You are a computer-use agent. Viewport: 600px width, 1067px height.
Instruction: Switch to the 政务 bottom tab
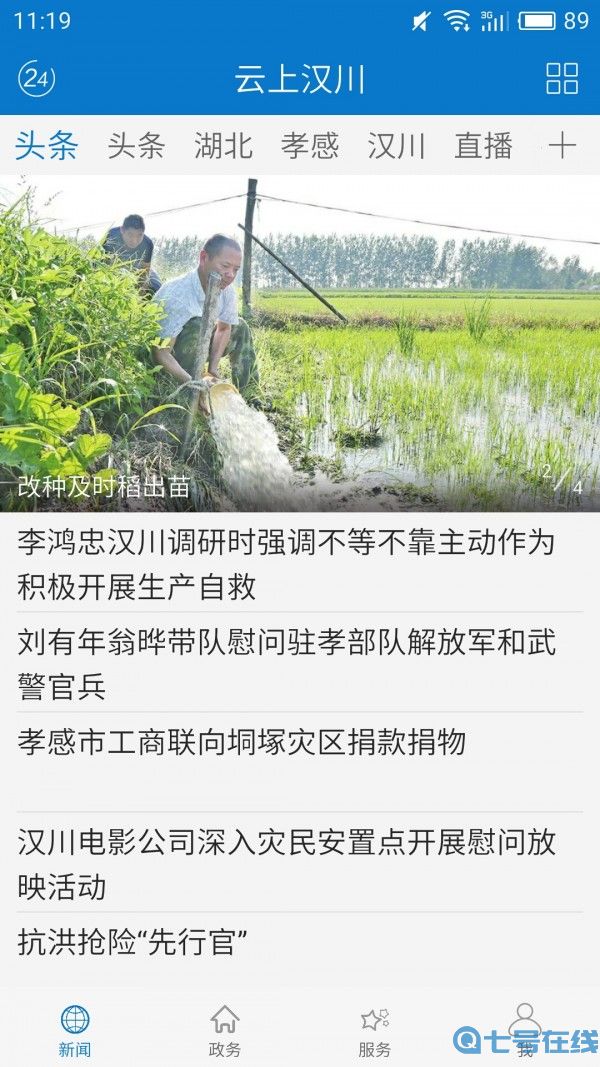coord(225,1031)
